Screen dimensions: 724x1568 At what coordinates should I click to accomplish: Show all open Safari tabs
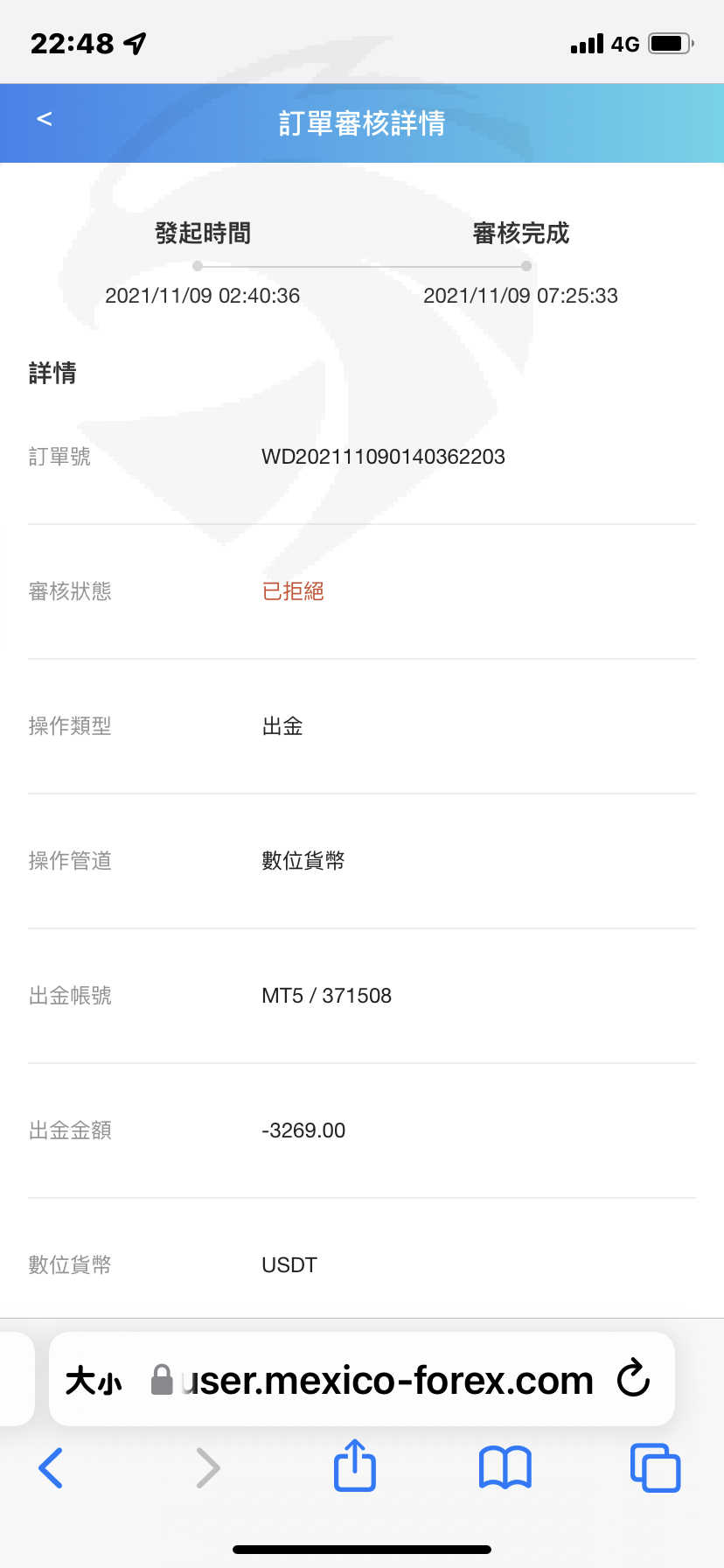656,1467
